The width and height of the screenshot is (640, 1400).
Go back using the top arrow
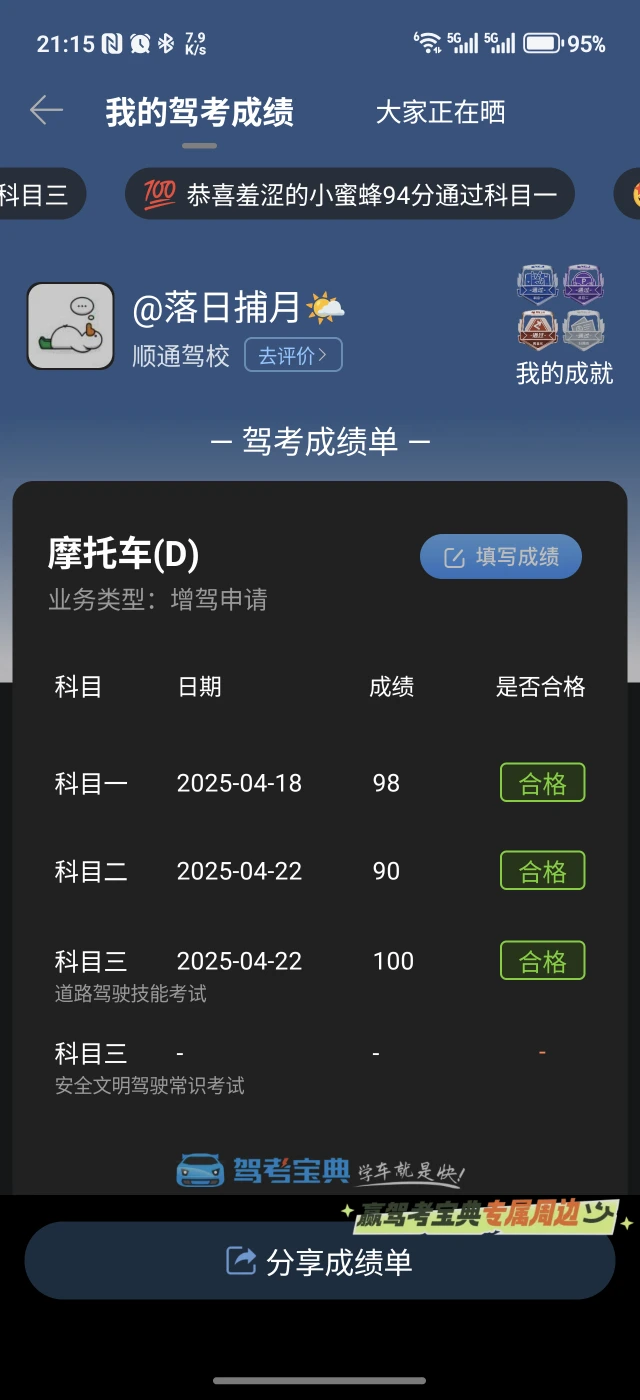tap(46, 111)
